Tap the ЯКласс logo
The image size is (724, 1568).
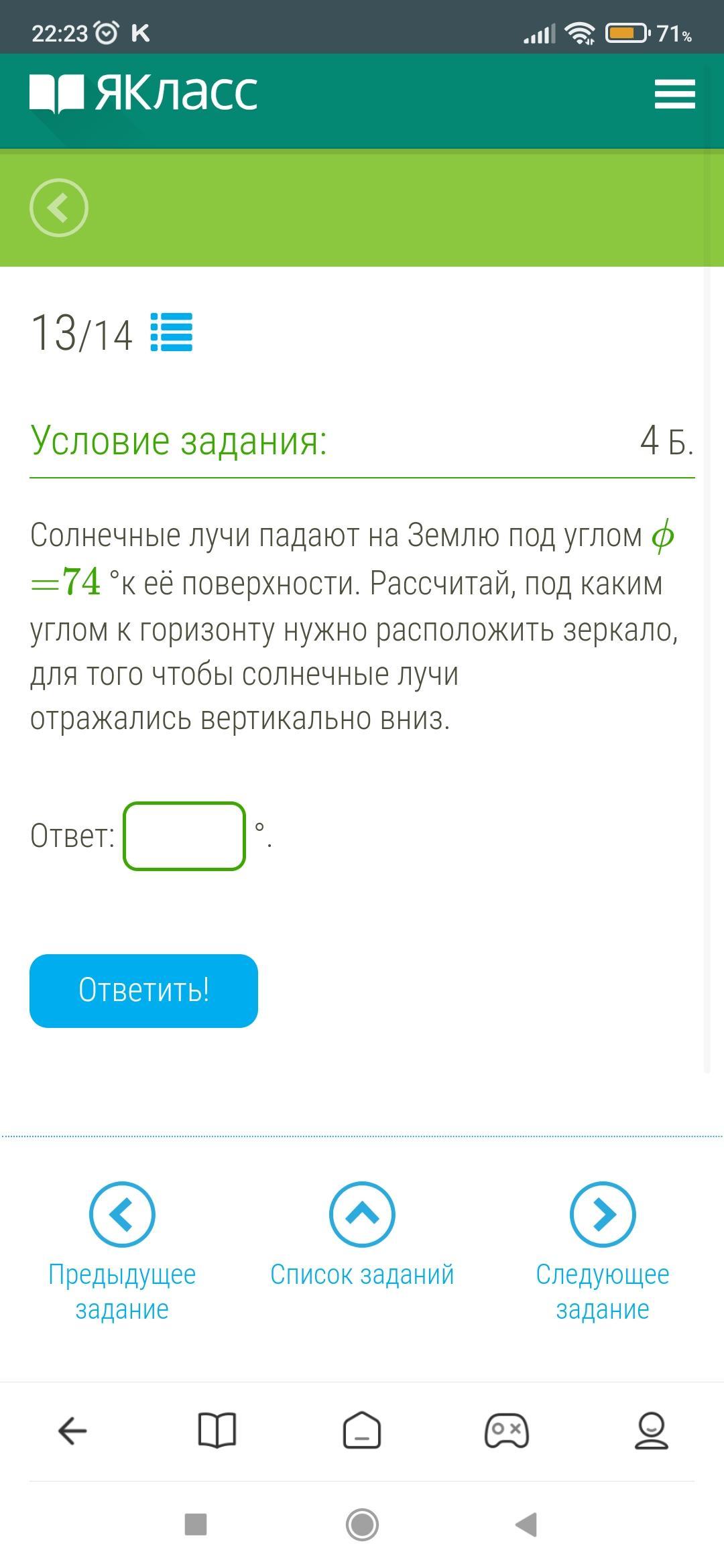pyautogui.click(x=143, y=92)
